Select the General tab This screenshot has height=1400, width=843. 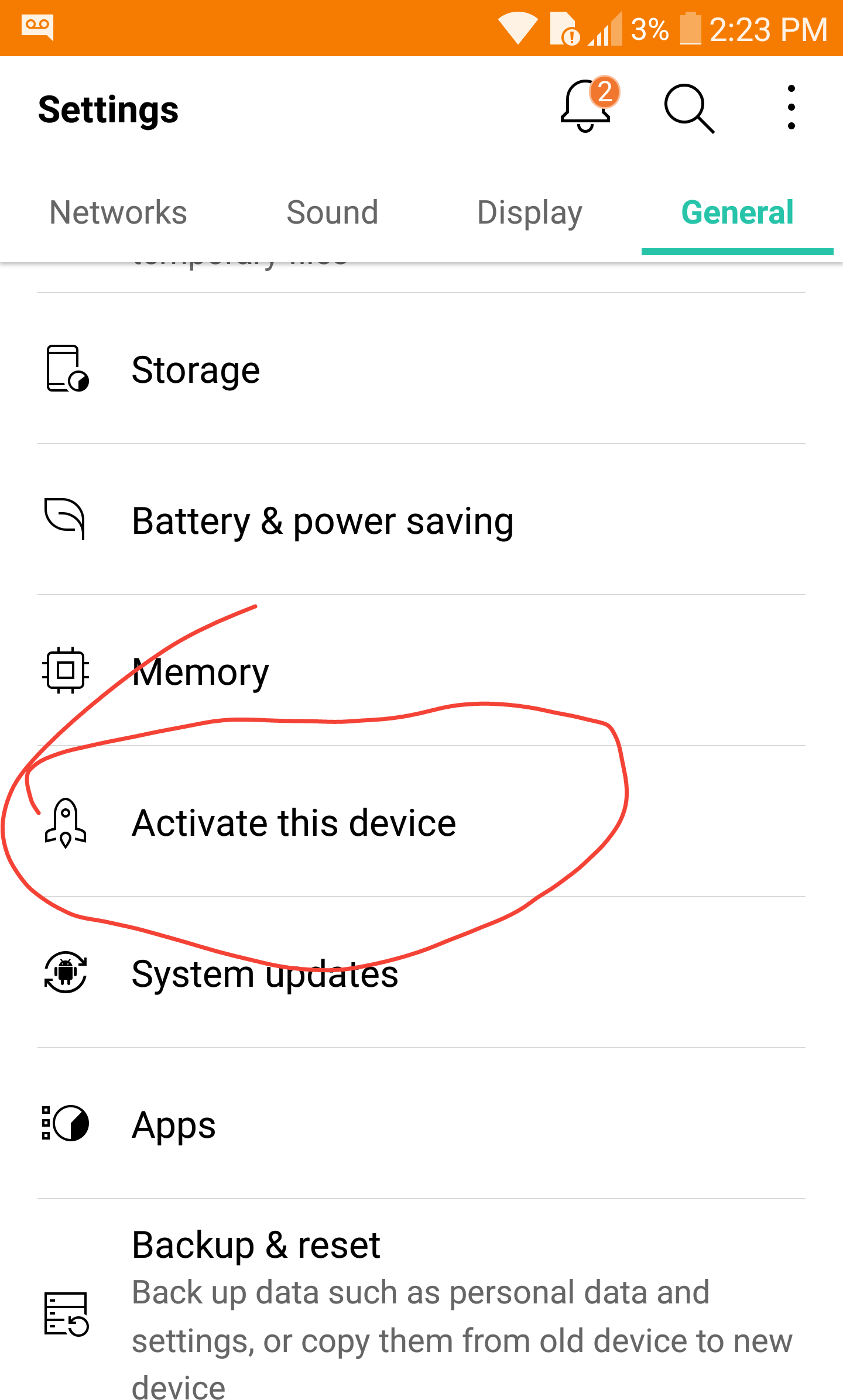tap(737, 212)
